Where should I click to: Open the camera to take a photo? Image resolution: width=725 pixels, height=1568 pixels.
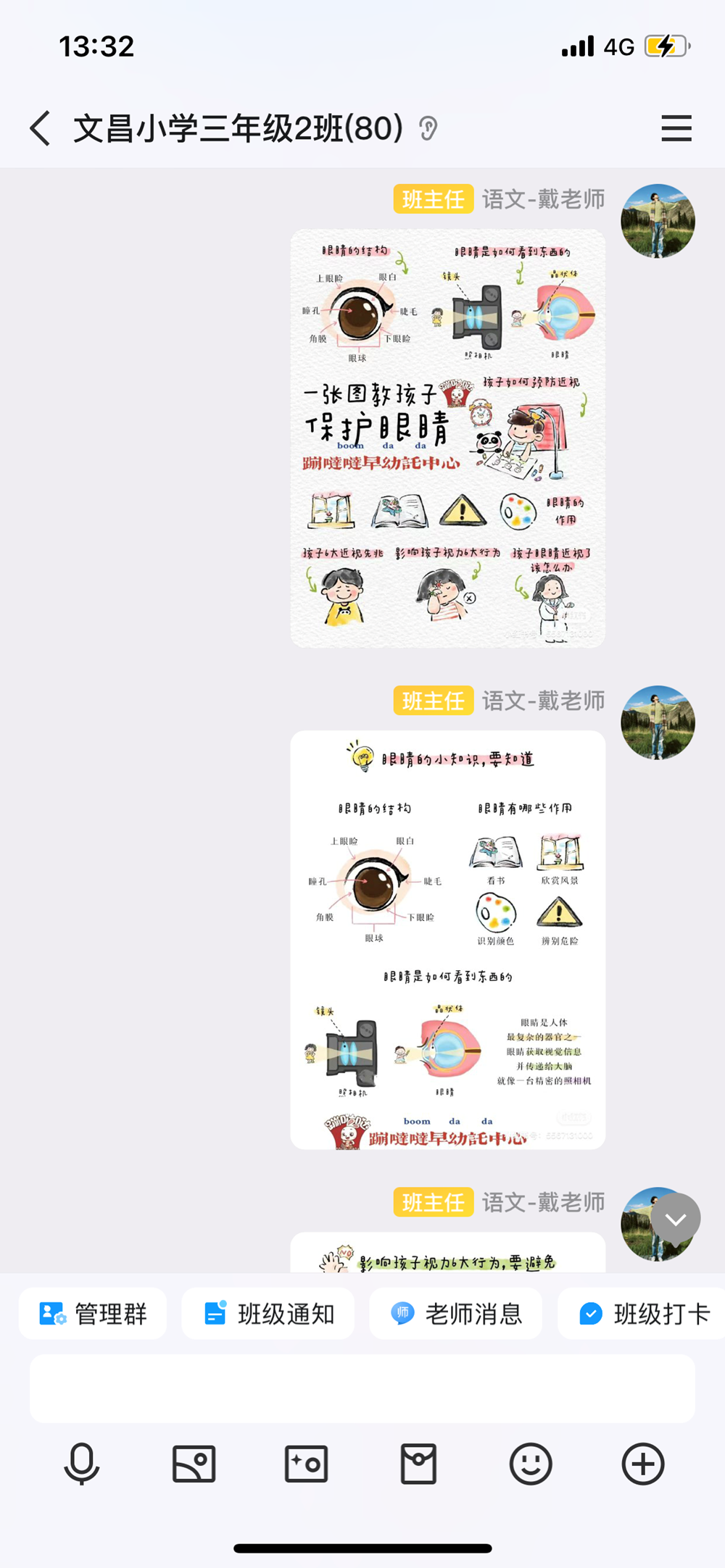tap(306, 1464)
